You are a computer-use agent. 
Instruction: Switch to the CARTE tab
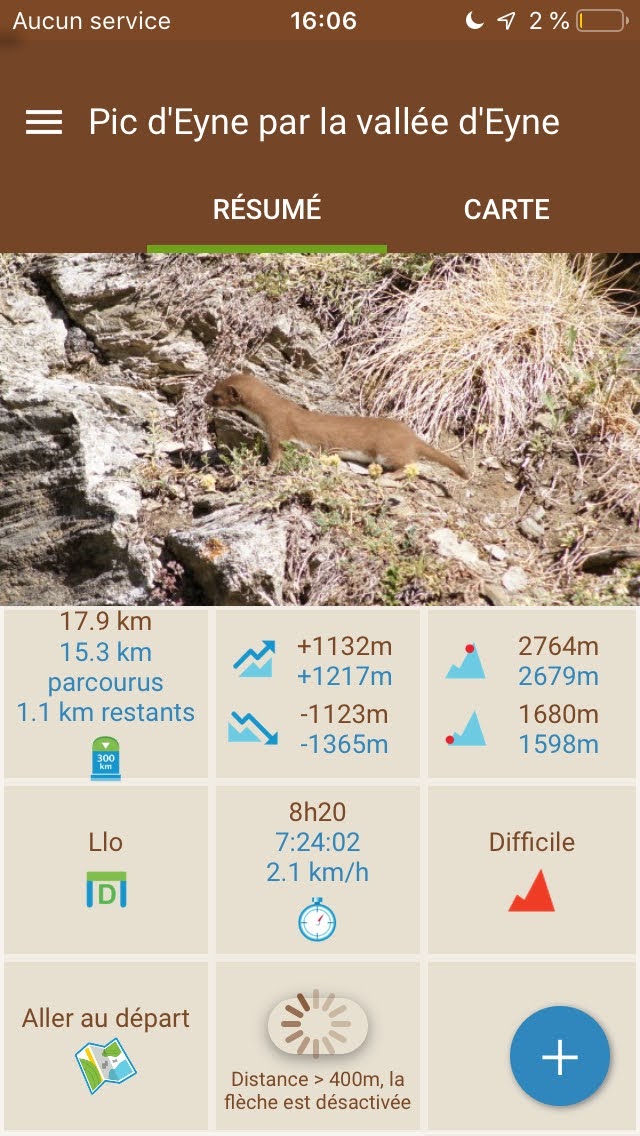click(506, 209)
